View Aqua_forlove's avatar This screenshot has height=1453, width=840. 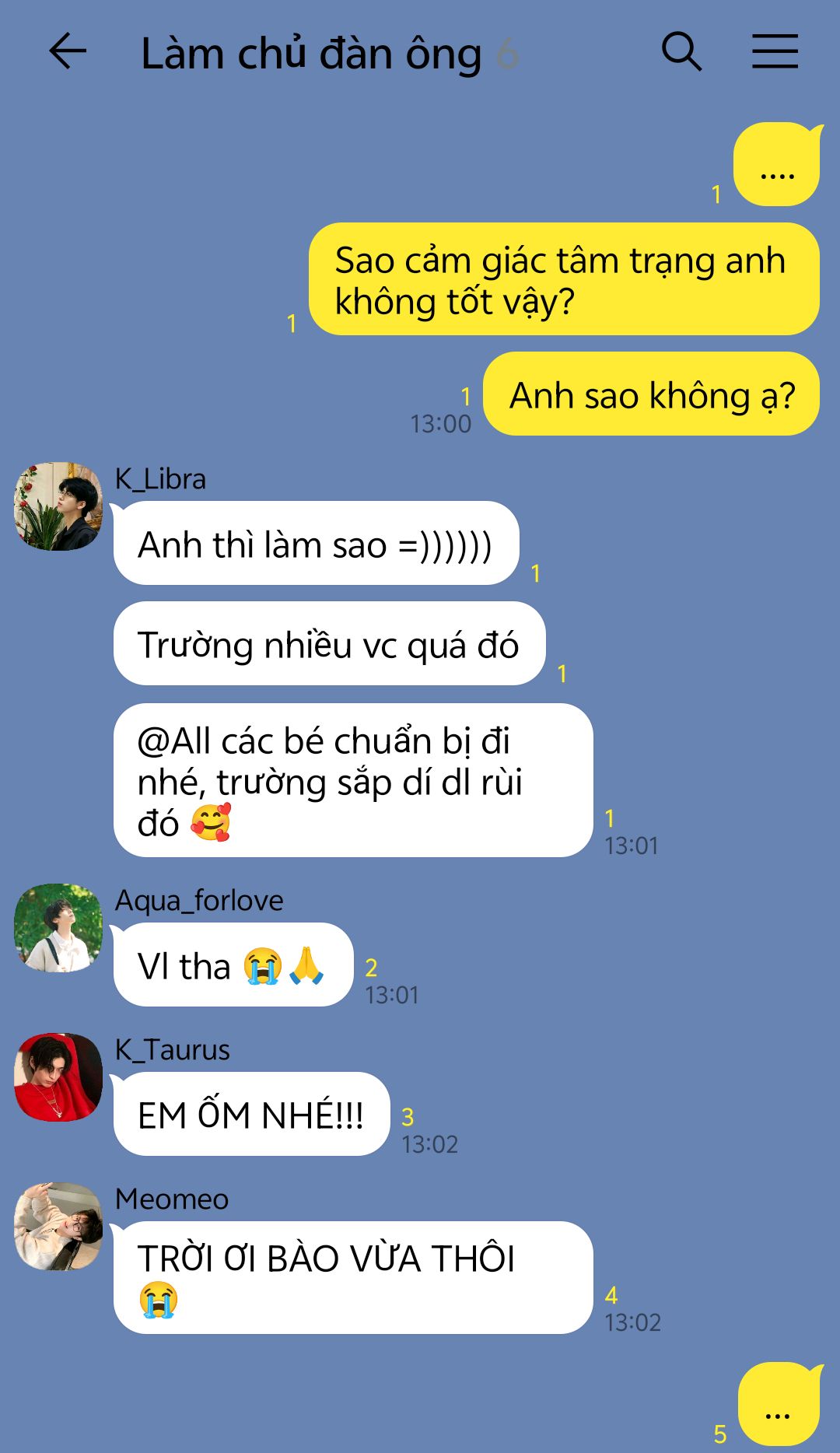58,927
